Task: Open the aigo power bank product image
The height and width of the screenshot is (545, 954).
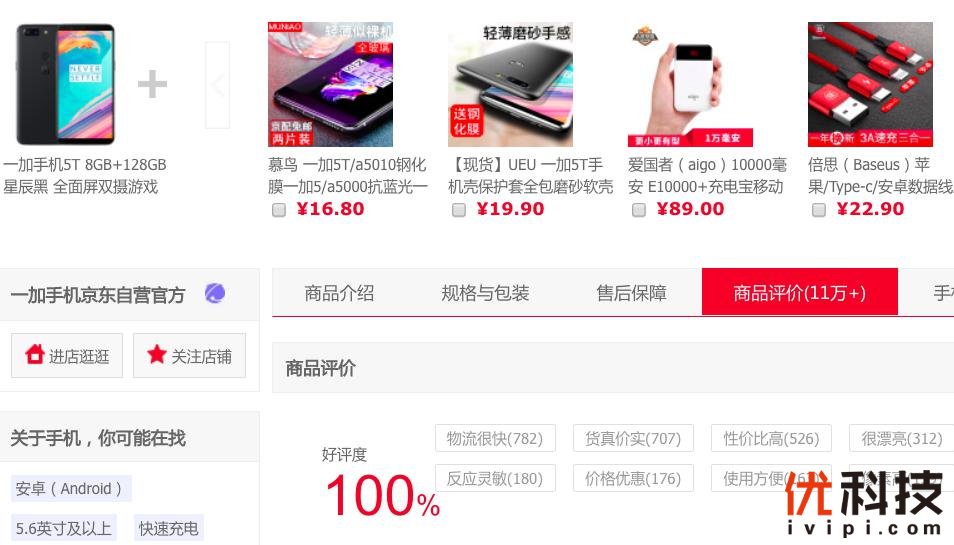Action: 690,85
